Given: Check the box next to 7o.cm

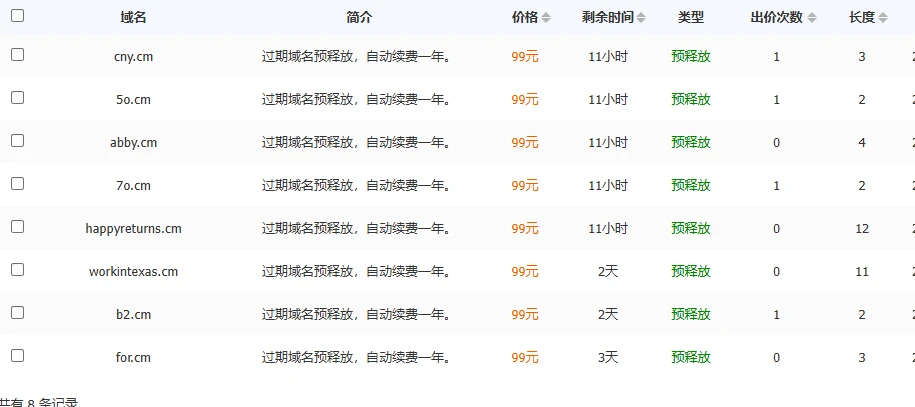Looking at the screenshot, I should point(17,184).
